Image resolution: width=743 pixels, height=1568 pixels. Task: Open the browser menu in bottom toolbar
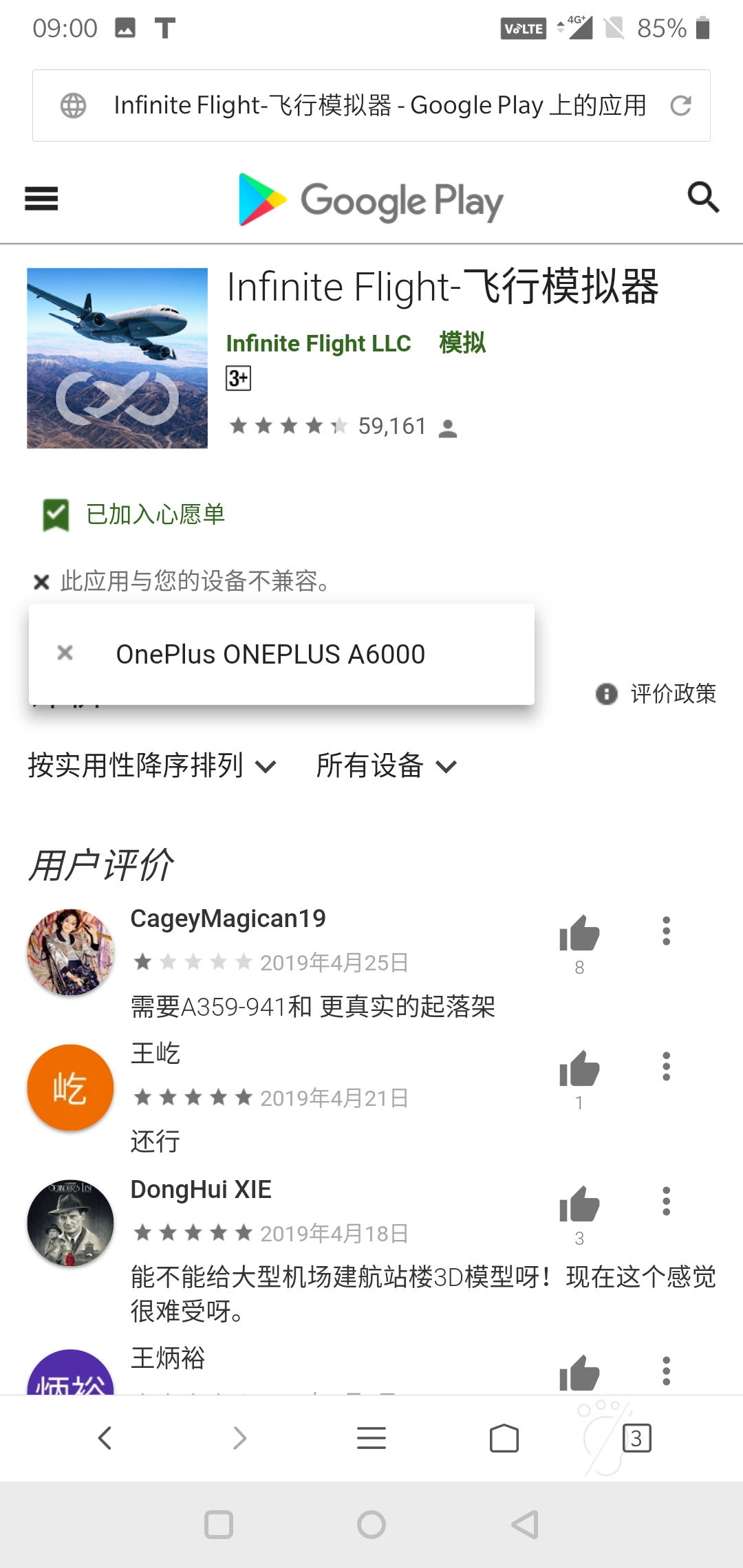(371, 1438)
